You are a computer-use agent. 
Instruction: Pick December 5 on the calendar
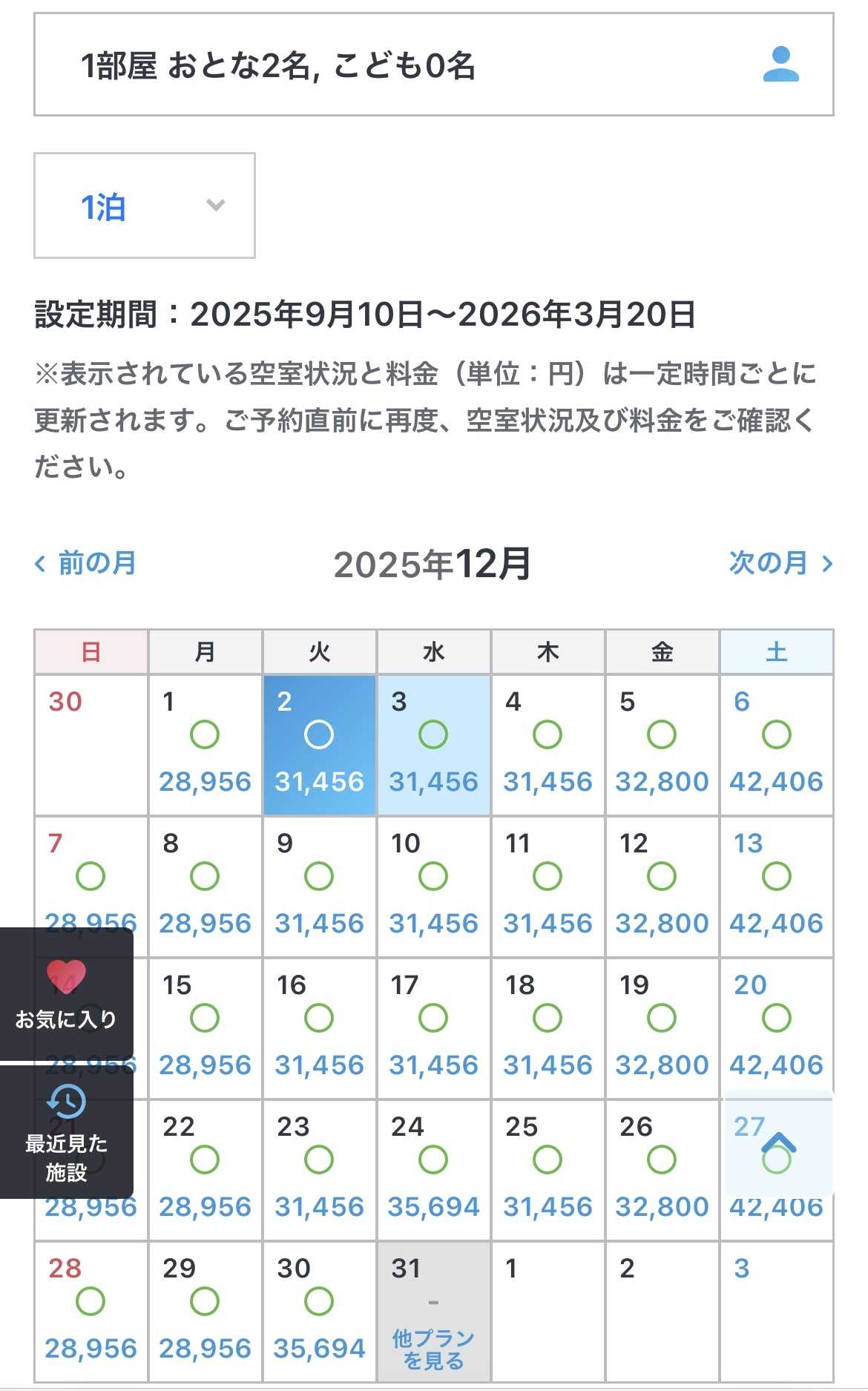(x=662, y=744)
